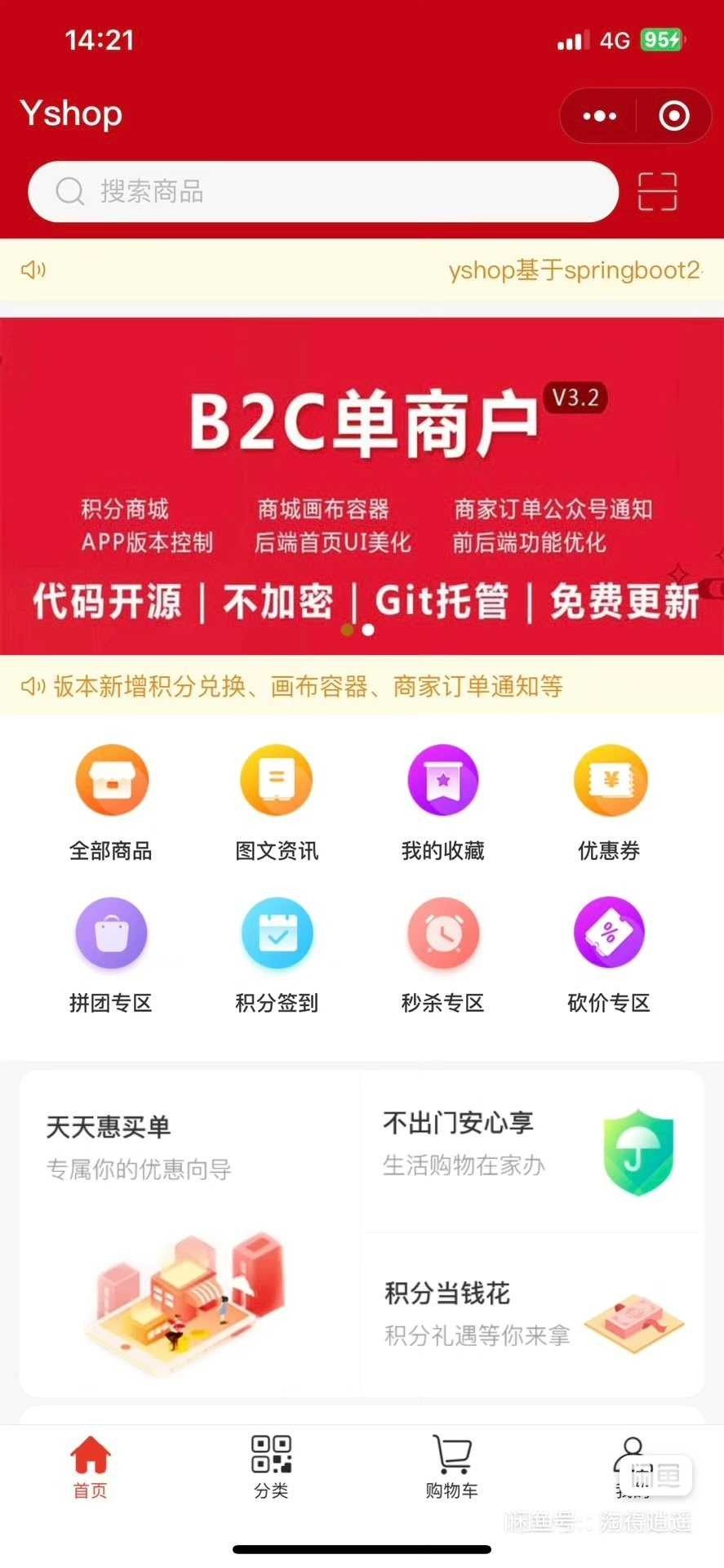Open the scan code icon

657,192
